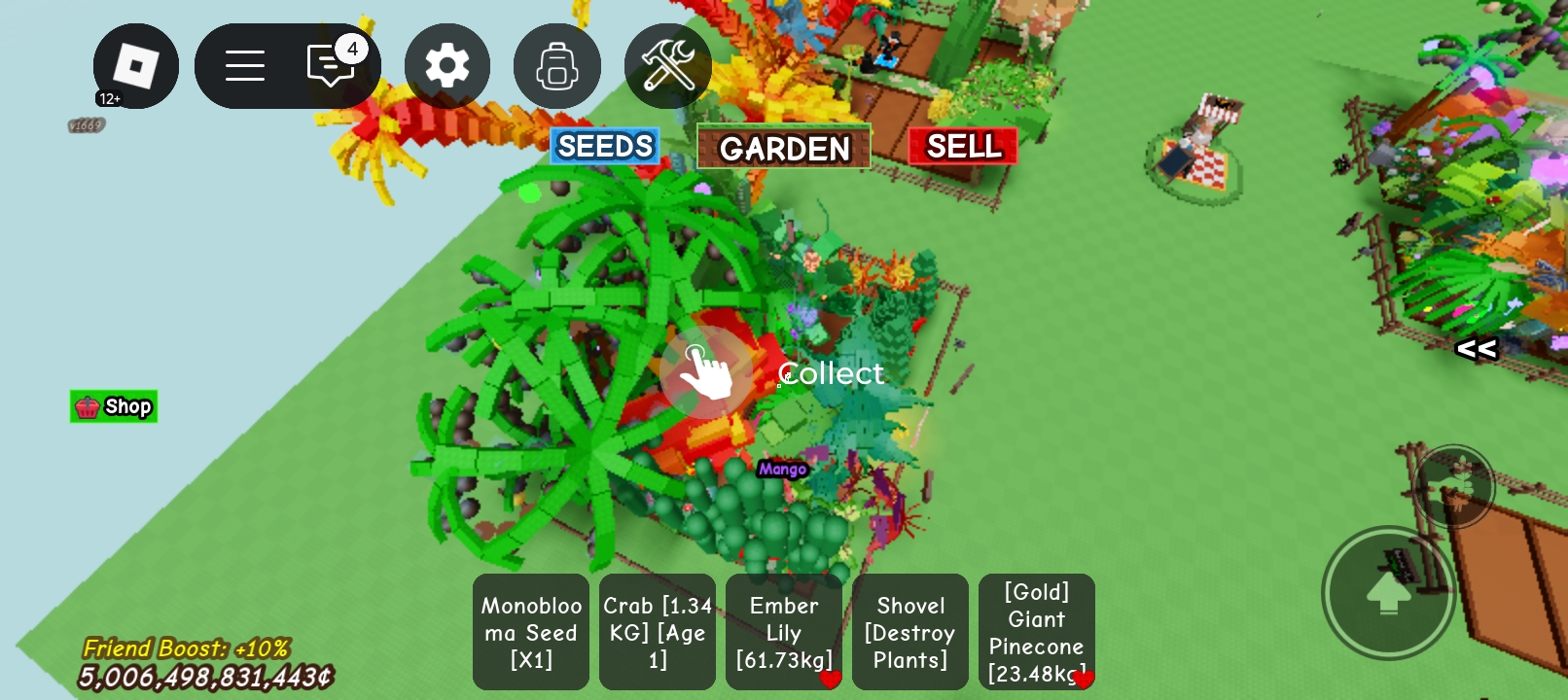Teleport to SELL
Image resolution: width=1568 pixels, height=700 pixels.
coord(963,147)
